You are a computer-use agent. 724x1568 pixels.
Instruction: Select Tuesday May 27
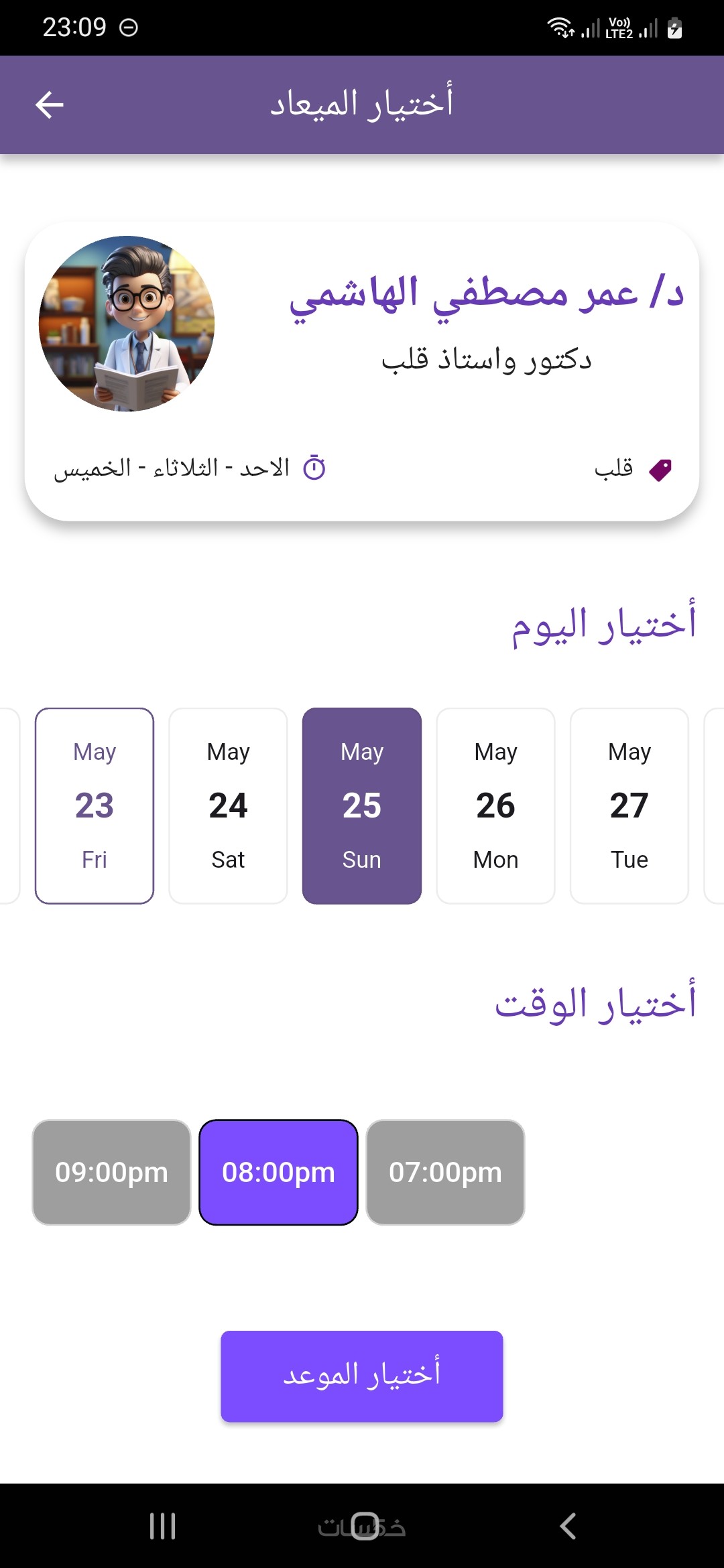click(x=629, y=805)
